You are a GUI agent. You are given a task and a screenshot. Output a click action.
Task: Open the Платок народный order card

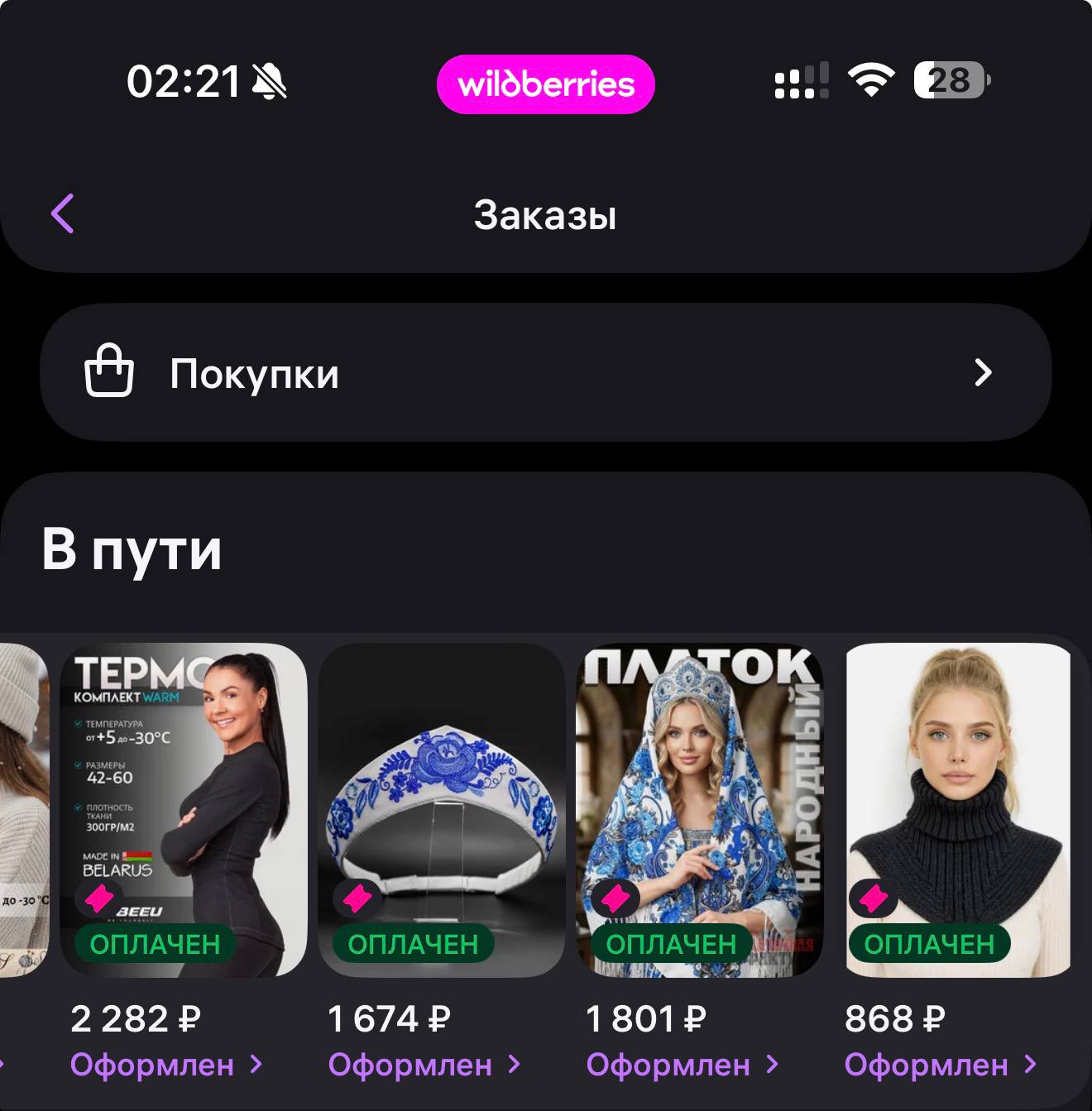point(699,809)
